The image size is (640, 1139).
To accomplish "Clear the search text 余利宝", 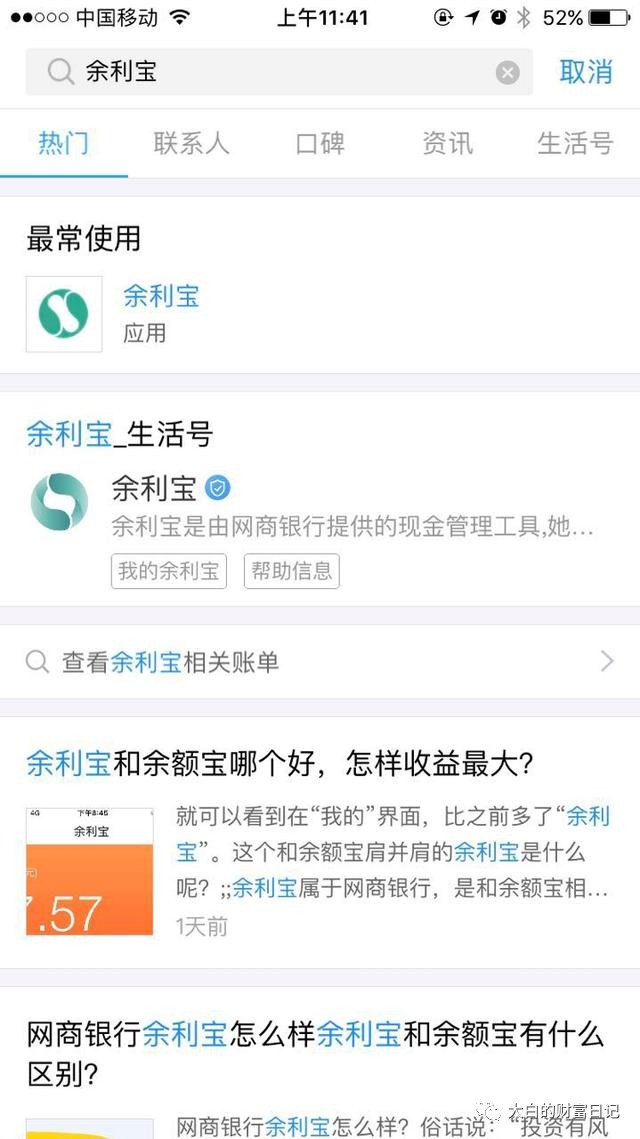I will (x=508, y=73).
